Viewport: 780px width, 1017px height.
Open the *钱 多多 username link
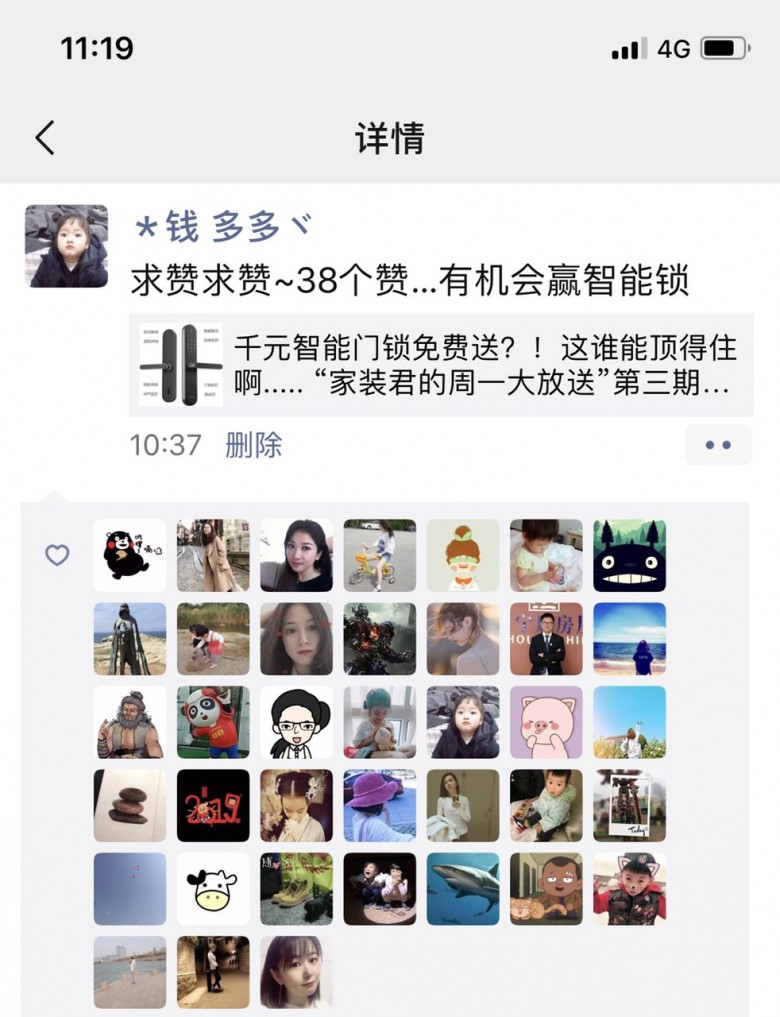tap(221, 227)
